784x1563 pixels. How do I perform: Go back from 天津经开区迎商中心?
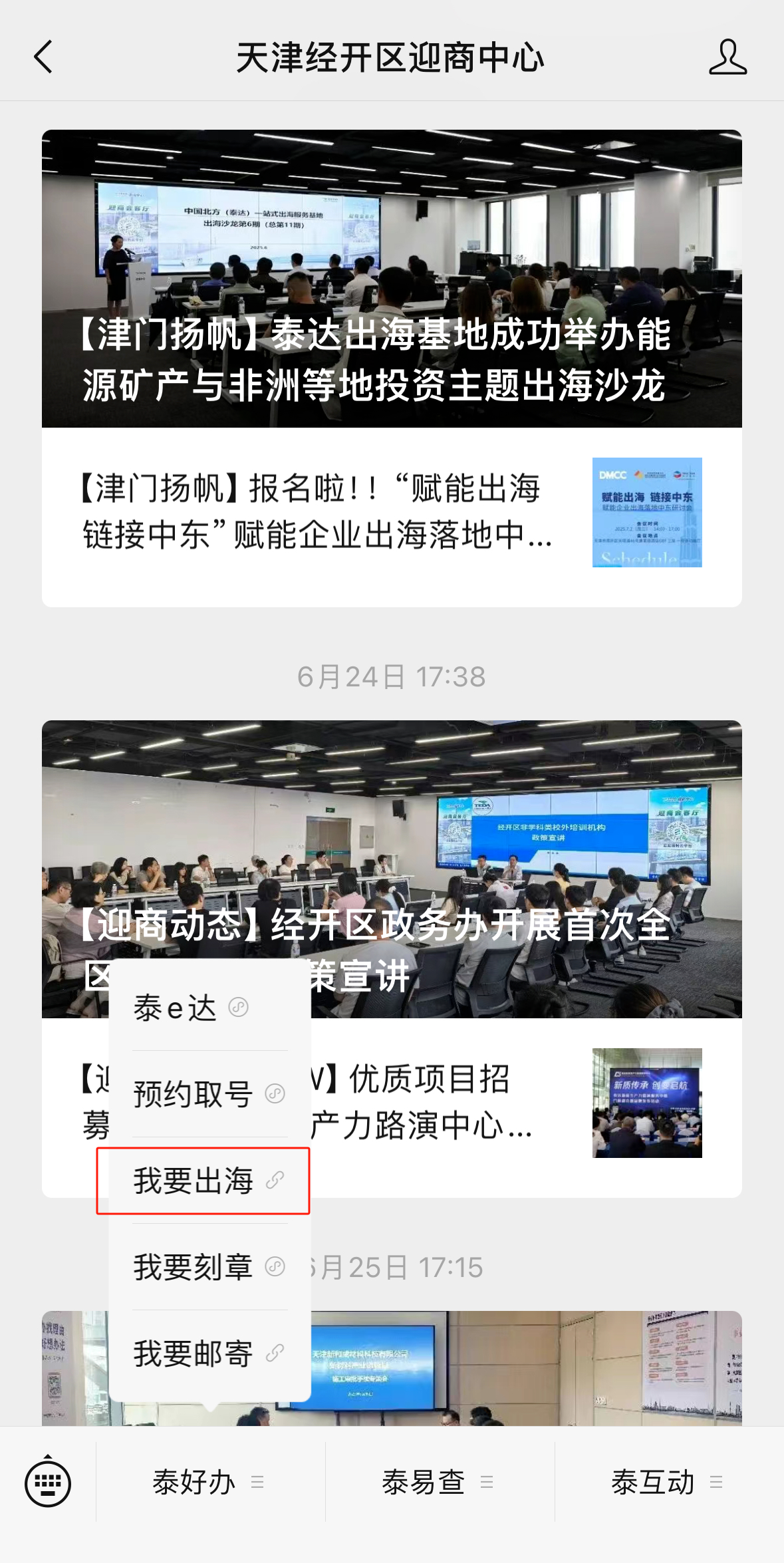44,57
